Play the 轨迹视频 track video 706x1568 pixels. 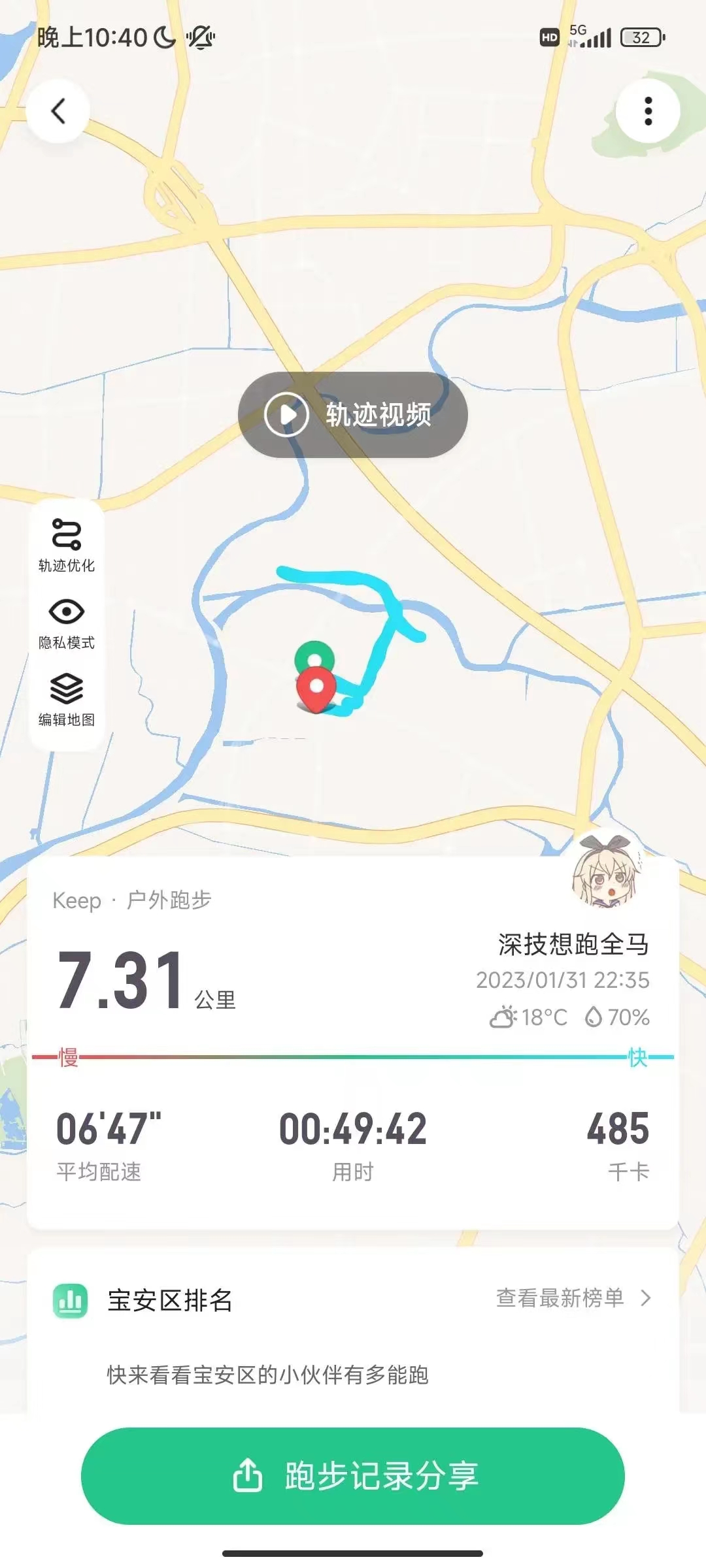click(352, 415)
